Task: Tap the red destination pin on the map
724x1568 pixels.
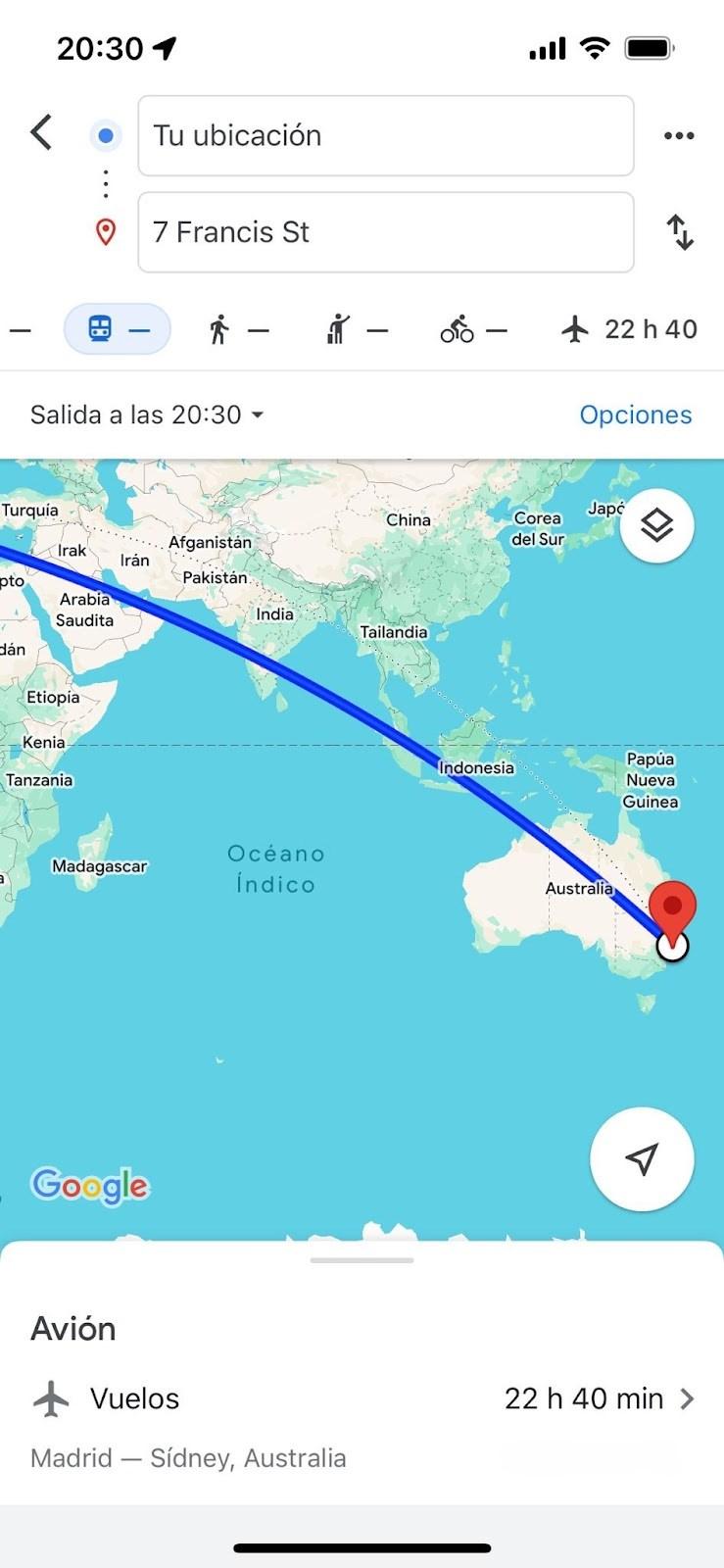Action: (x=673, y=908)
